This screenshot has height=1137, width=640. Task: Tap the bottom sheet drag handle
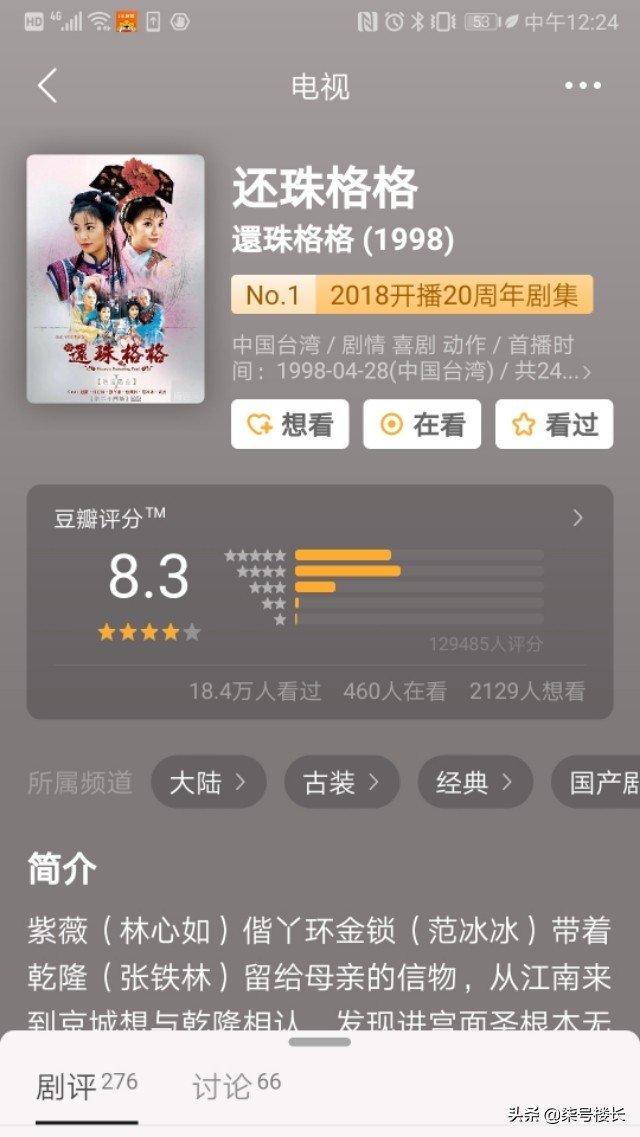click(320, 1042)
